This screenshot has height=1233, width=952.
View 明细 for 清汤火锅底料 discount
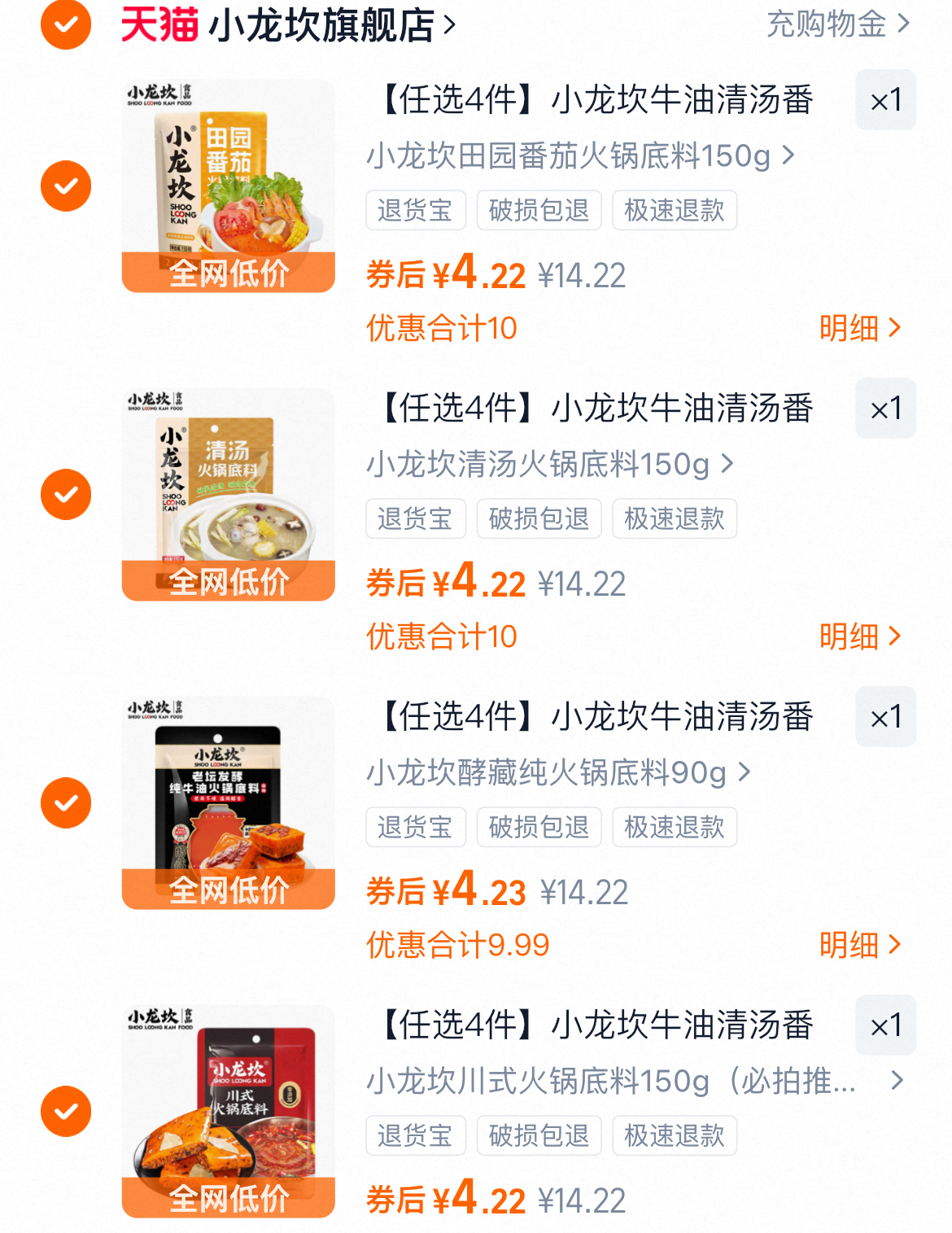coord(859,636)
